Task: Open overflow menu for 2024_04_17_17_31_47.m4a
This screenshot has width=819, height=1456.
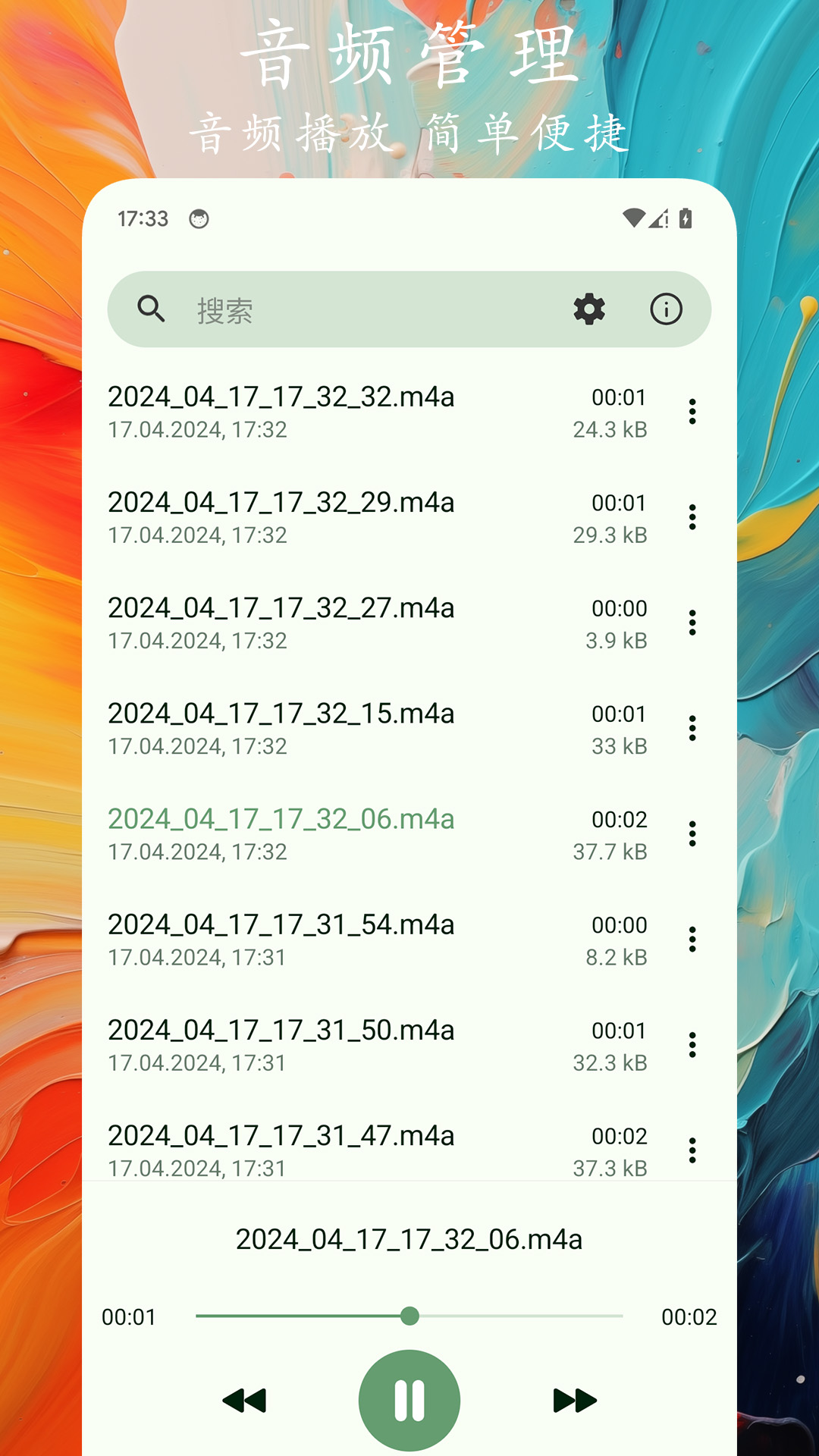Action: pos(691,1150)
